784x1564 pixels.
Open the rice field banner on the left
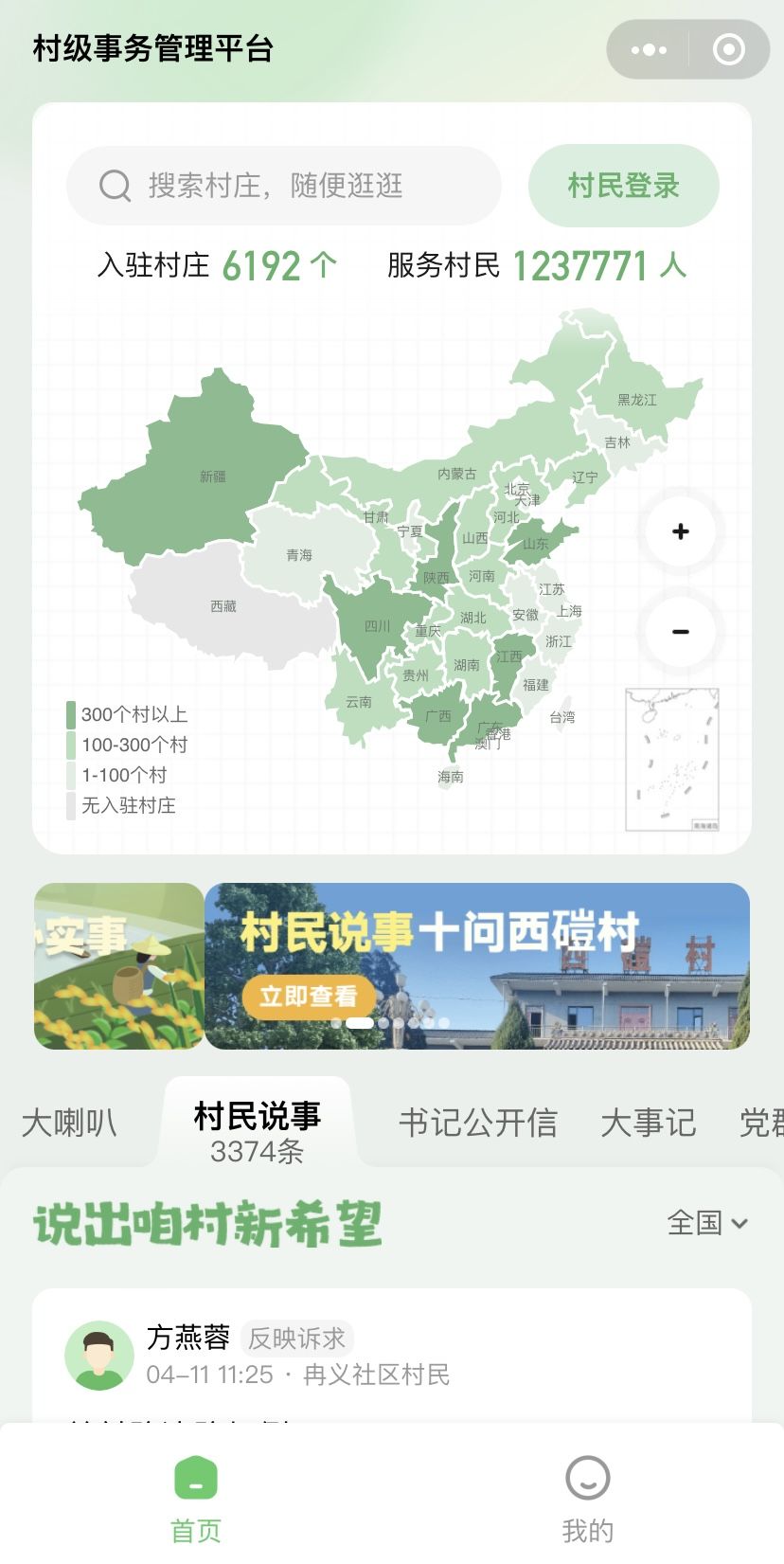coord(118,966)
